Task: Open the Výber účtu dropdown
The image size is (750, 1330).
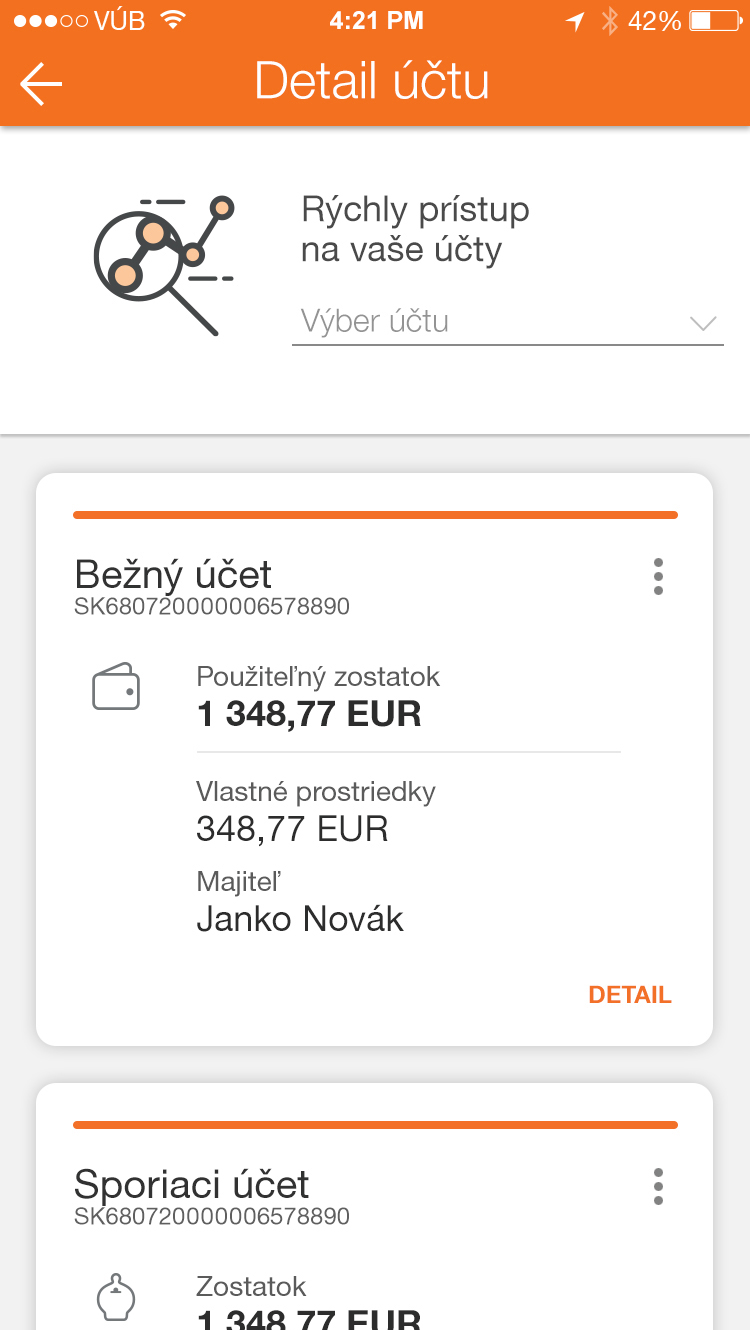Action: coord(508,322)
